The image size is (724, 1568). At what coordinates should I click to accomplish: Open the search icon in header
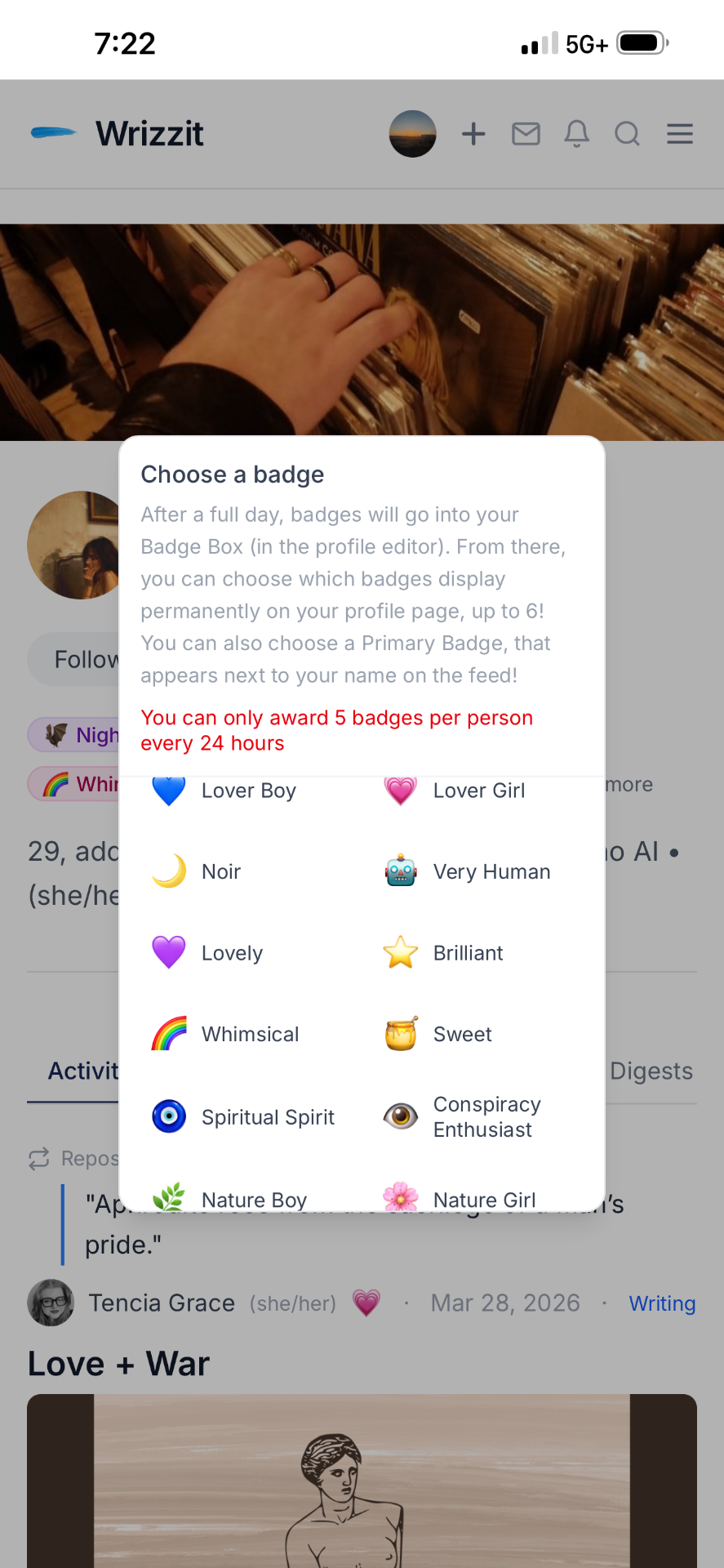click(x=627, y=134)
